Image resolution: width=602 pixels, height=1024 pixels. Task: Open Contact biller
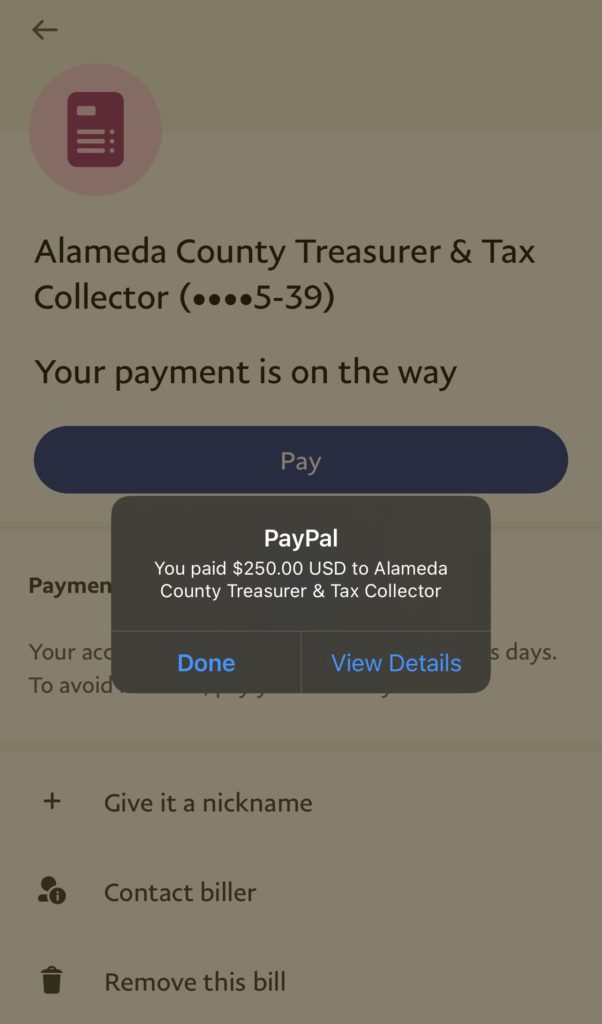(301, 891)
